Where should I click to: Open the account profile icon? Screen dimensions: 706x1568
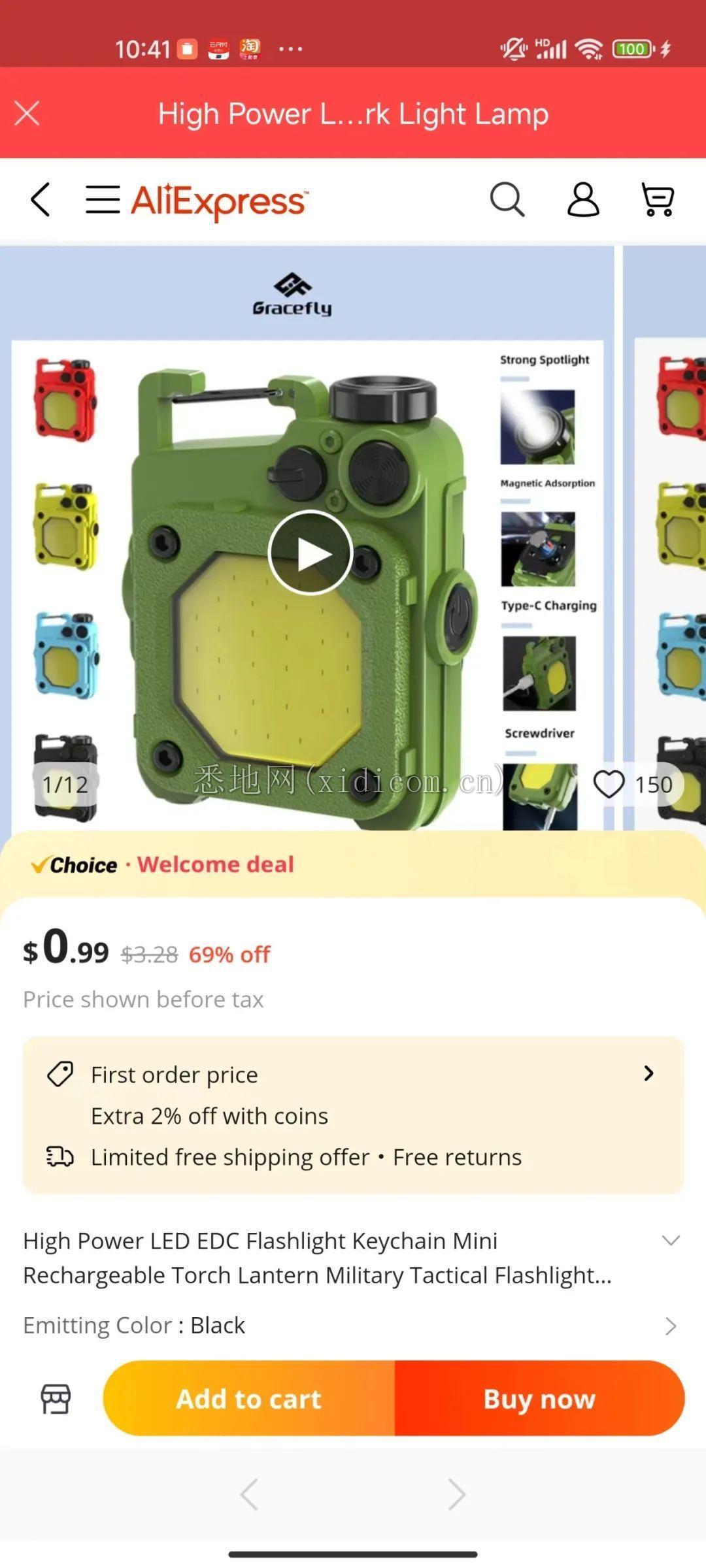582,199
